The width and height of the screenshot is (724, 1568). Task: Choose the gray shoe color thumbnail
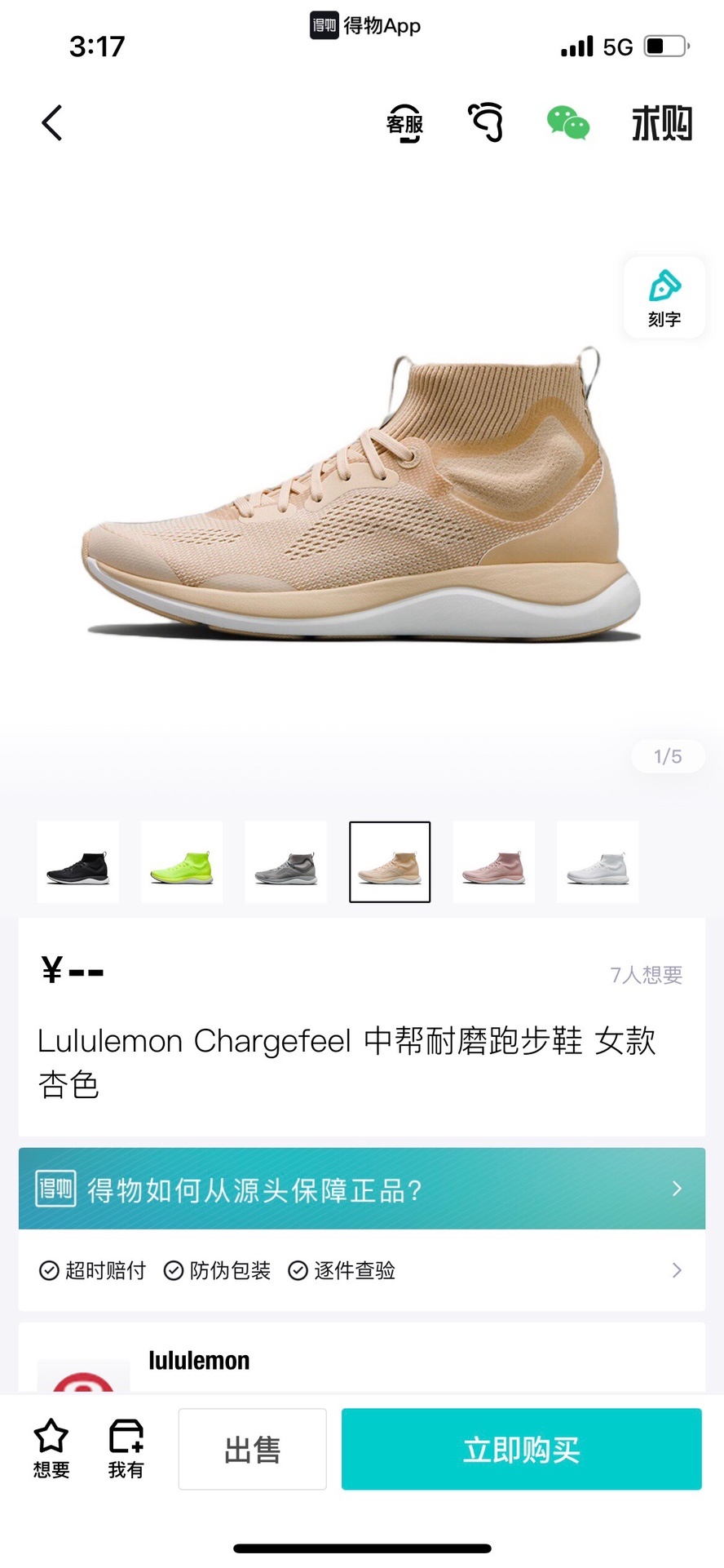click(x=285, y=862)
